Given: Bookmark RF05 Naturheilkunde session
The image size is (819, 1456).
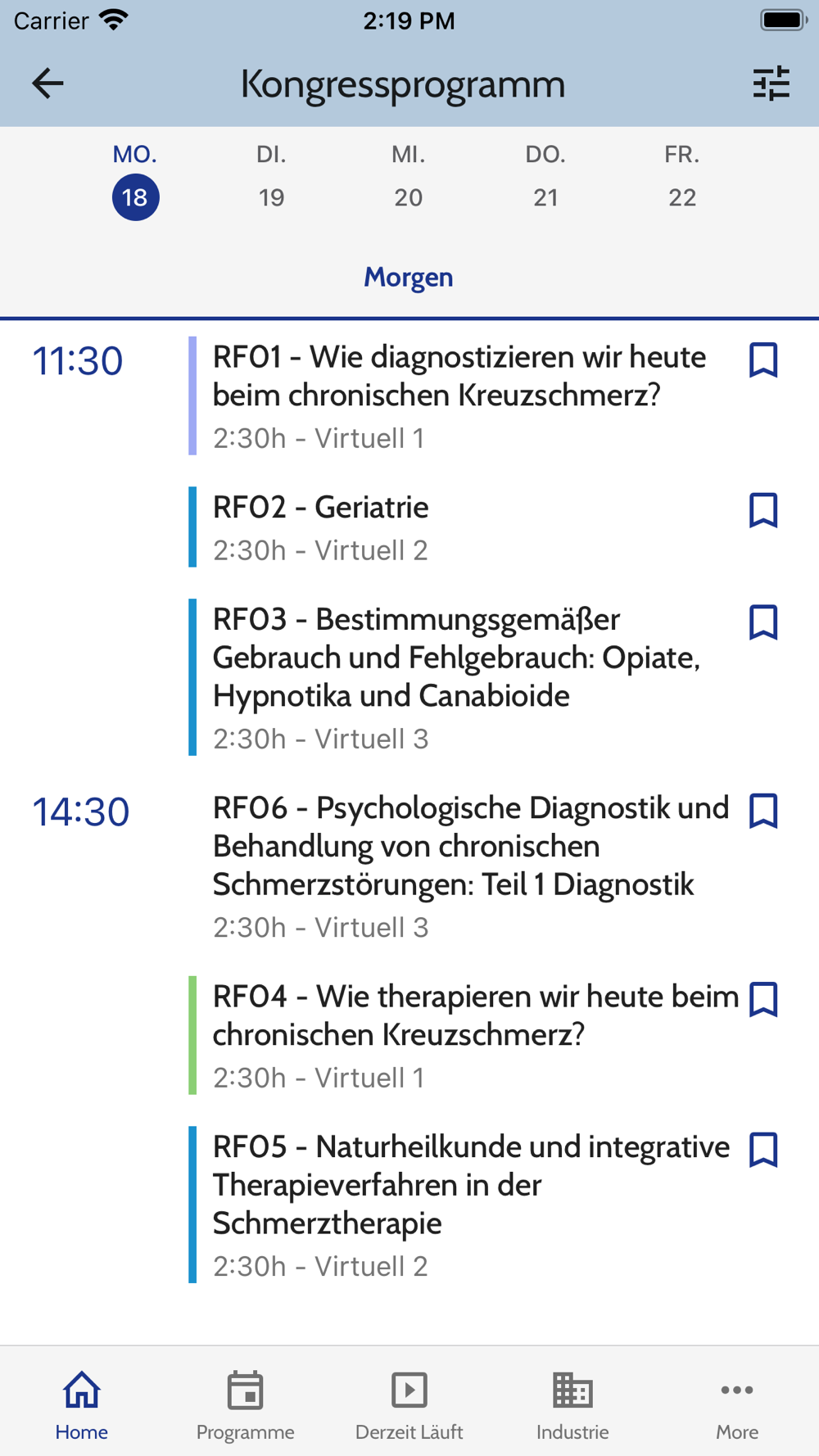Looking at the screenshot, I should 763,1151.
